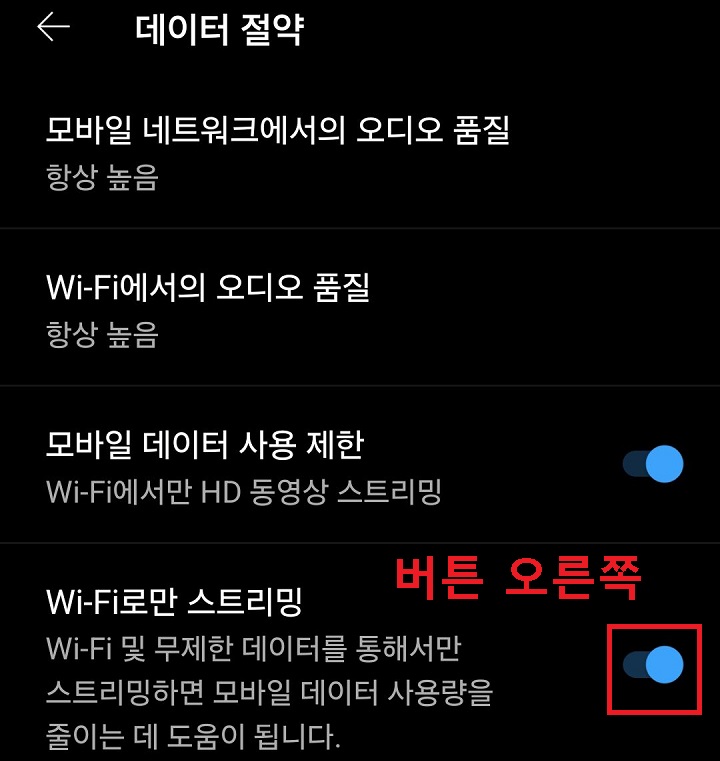The image size is (720, 761).
Task: Toggle the switch highlighted by the red box
Action: click(658, 667)
